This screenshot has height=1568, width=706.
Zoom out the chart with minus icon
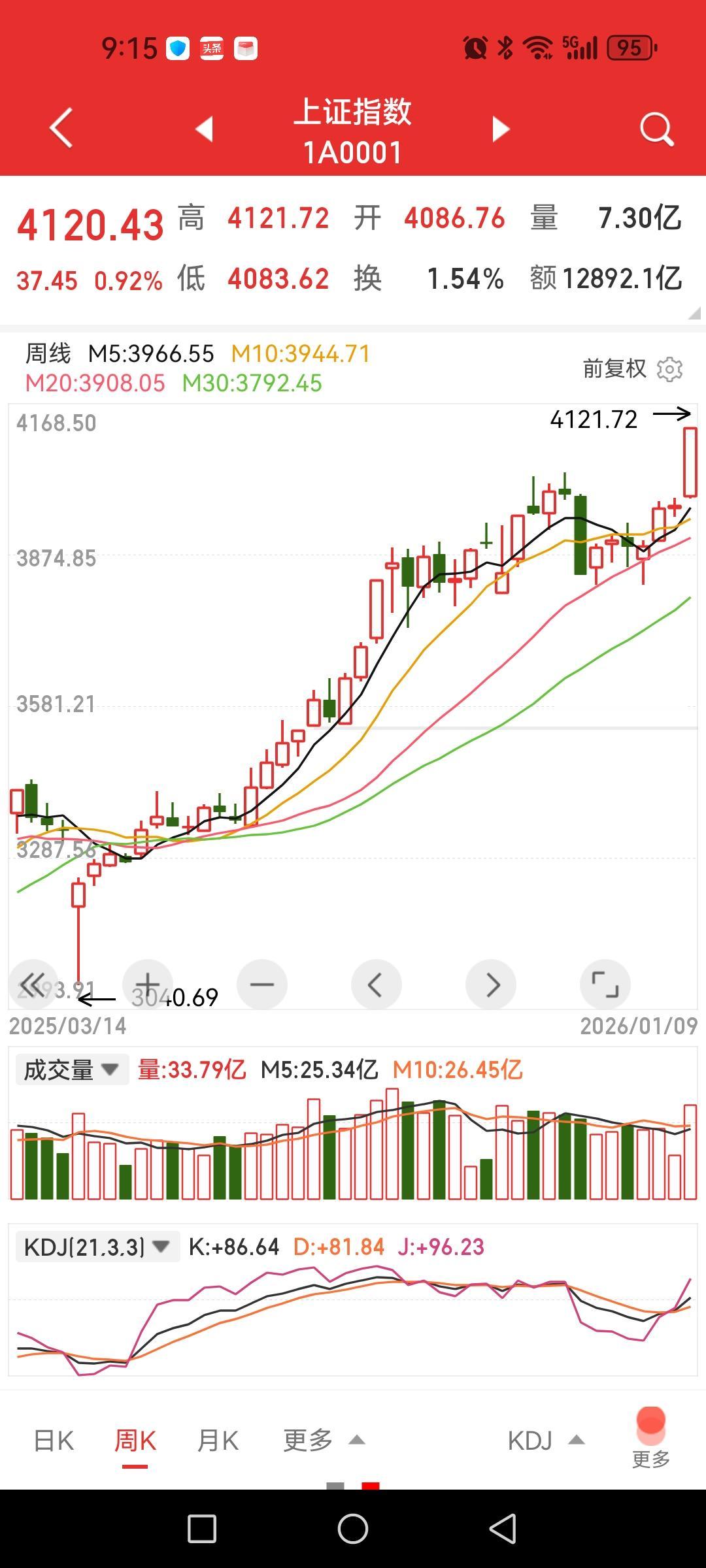coord(261,985)
